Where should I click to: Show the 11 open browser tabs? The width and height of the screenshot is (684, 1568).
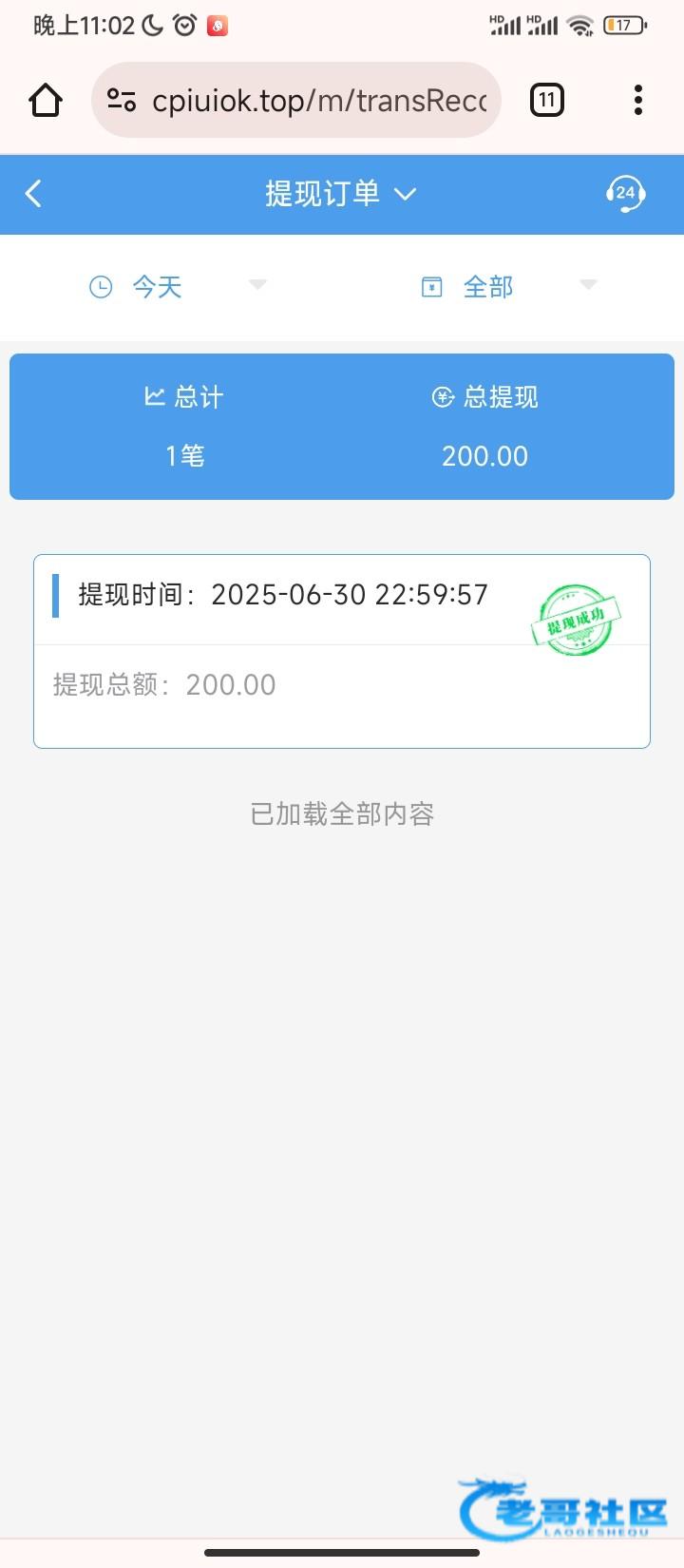coord(546,101)
